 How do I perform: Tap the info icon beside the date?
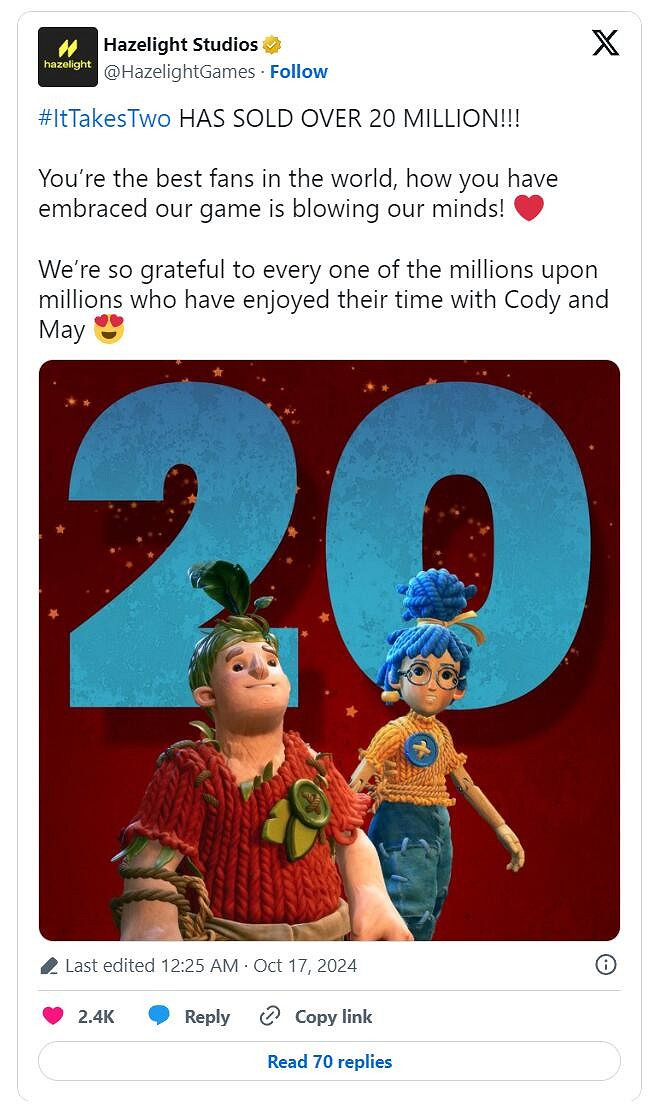(x=606, y=965)
